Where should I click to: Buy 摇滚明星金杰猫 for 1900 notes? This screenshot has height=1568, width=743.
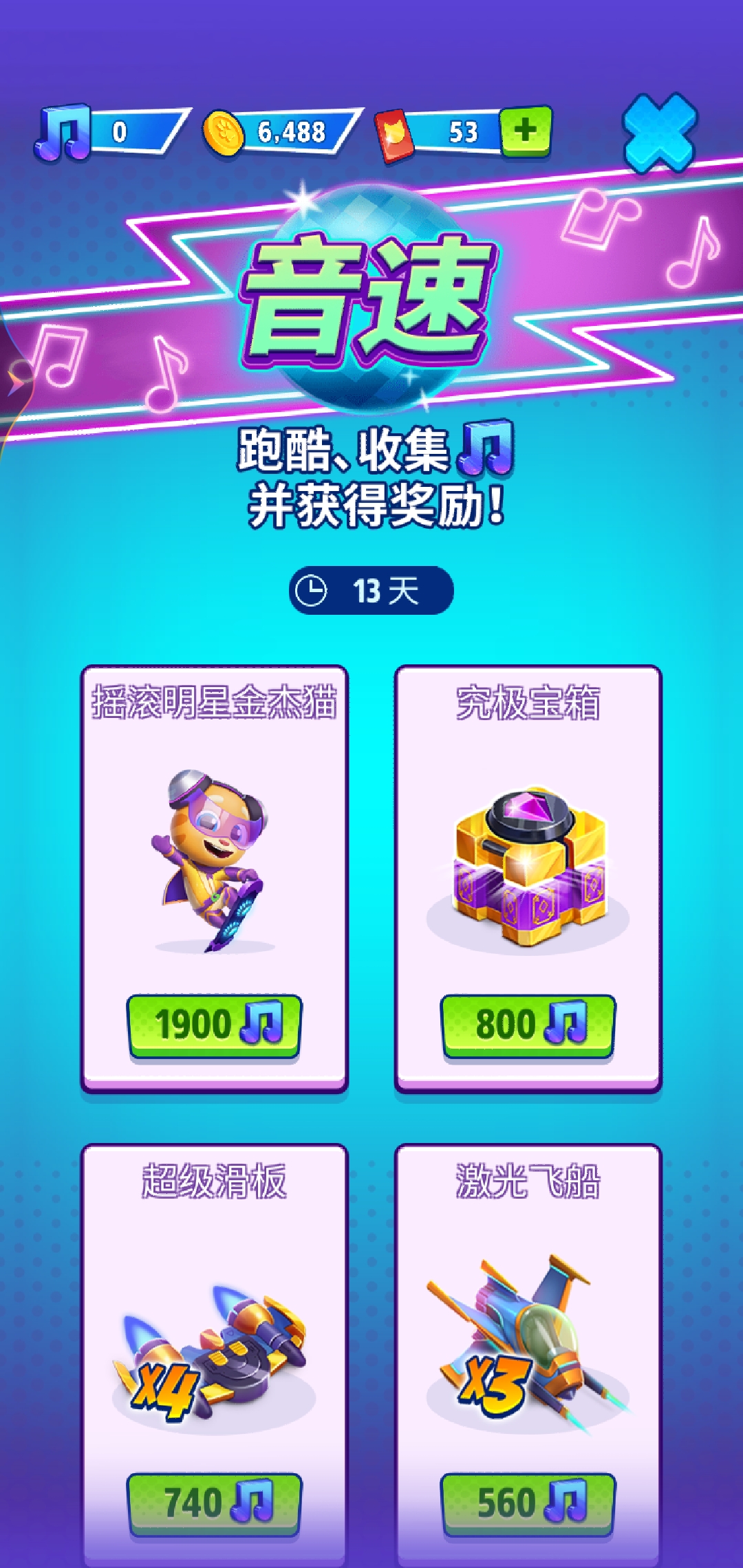pyautogui.click(x=214, y=1025)
